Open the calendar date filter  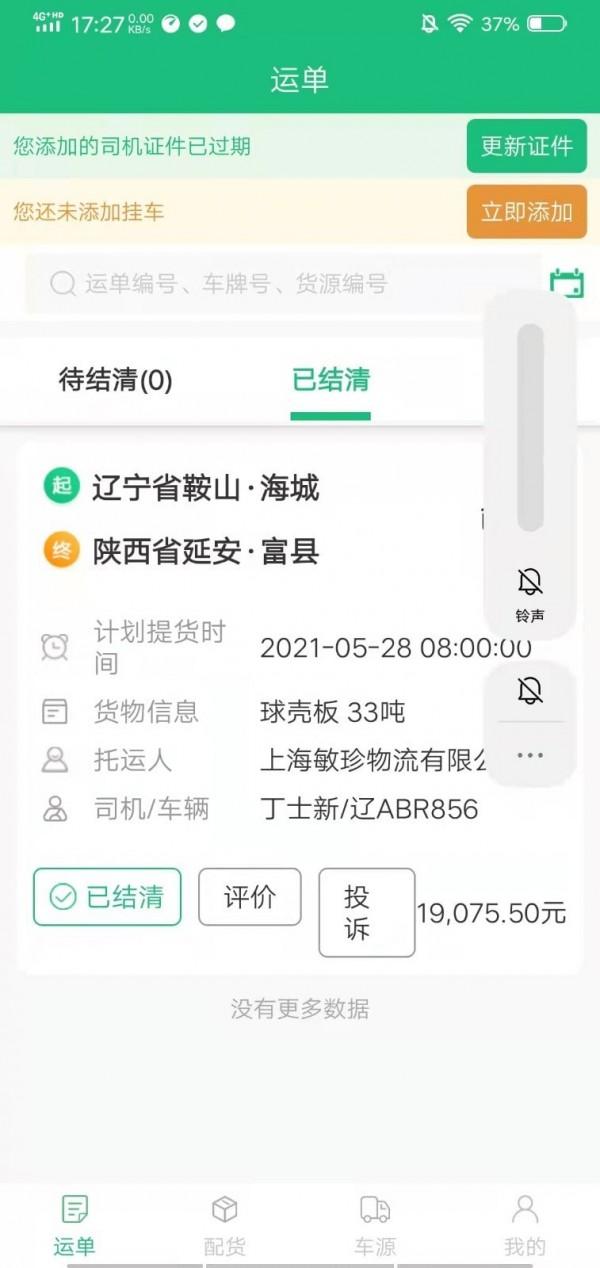[x=567, y=283]
